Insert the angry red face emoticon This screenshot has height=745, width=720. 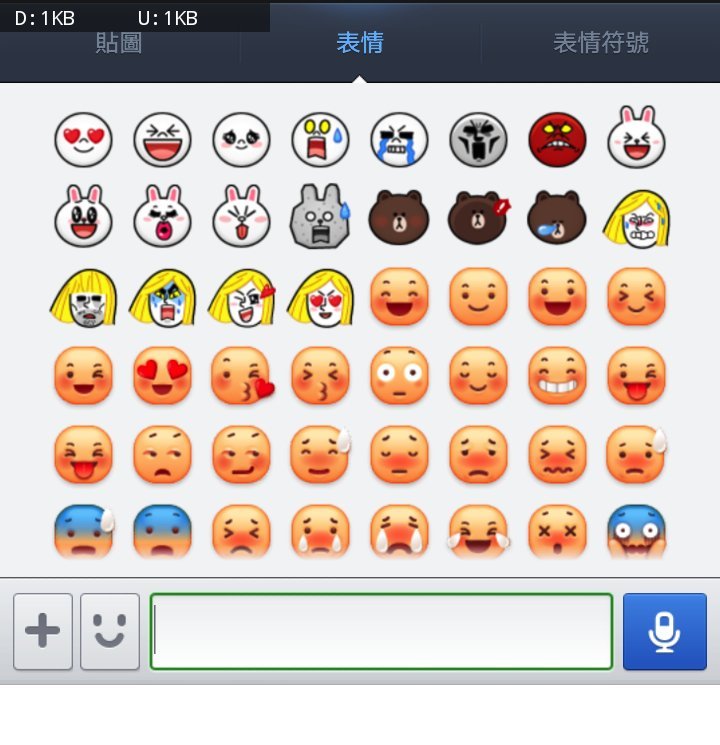(557, 139)
